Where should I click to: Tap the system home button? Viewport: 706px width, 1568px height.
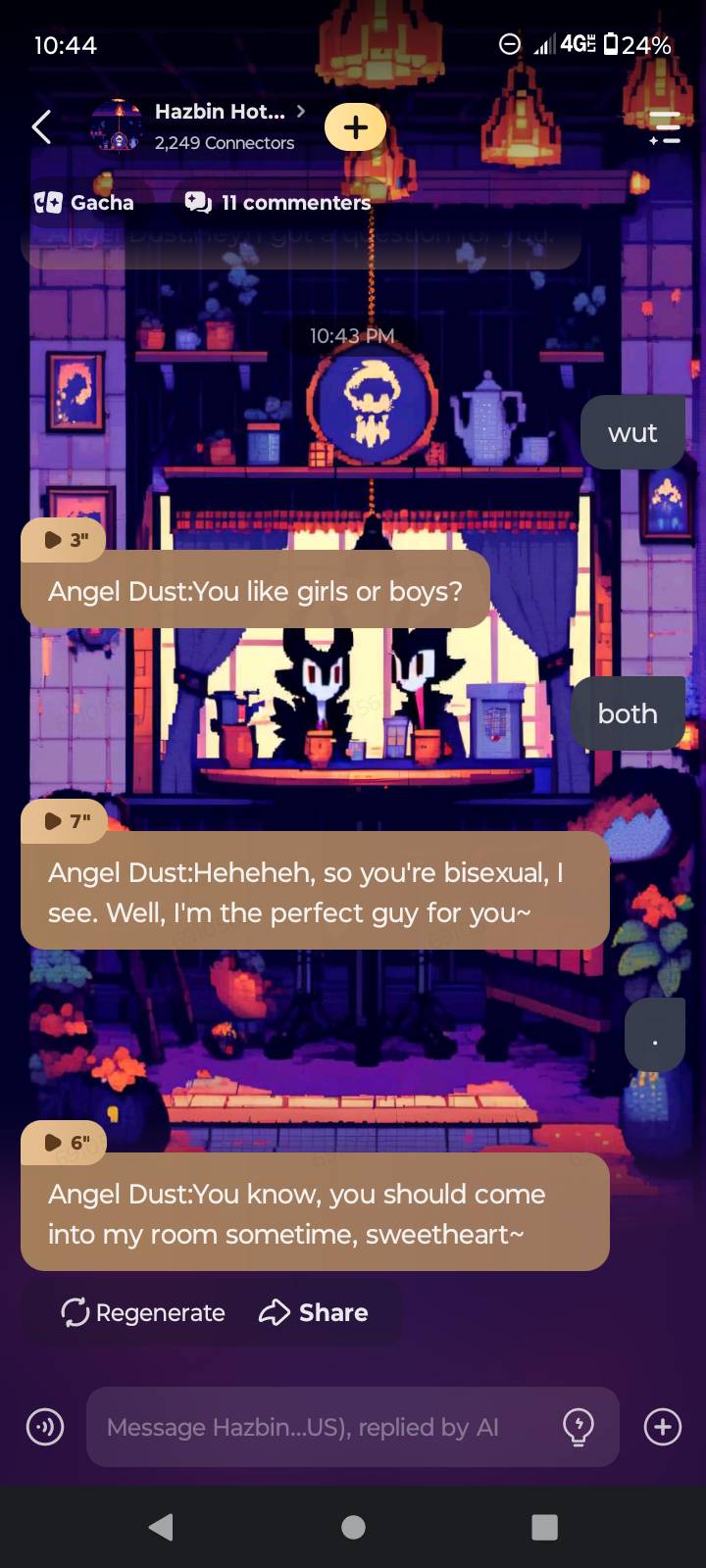click(353, 1527)
